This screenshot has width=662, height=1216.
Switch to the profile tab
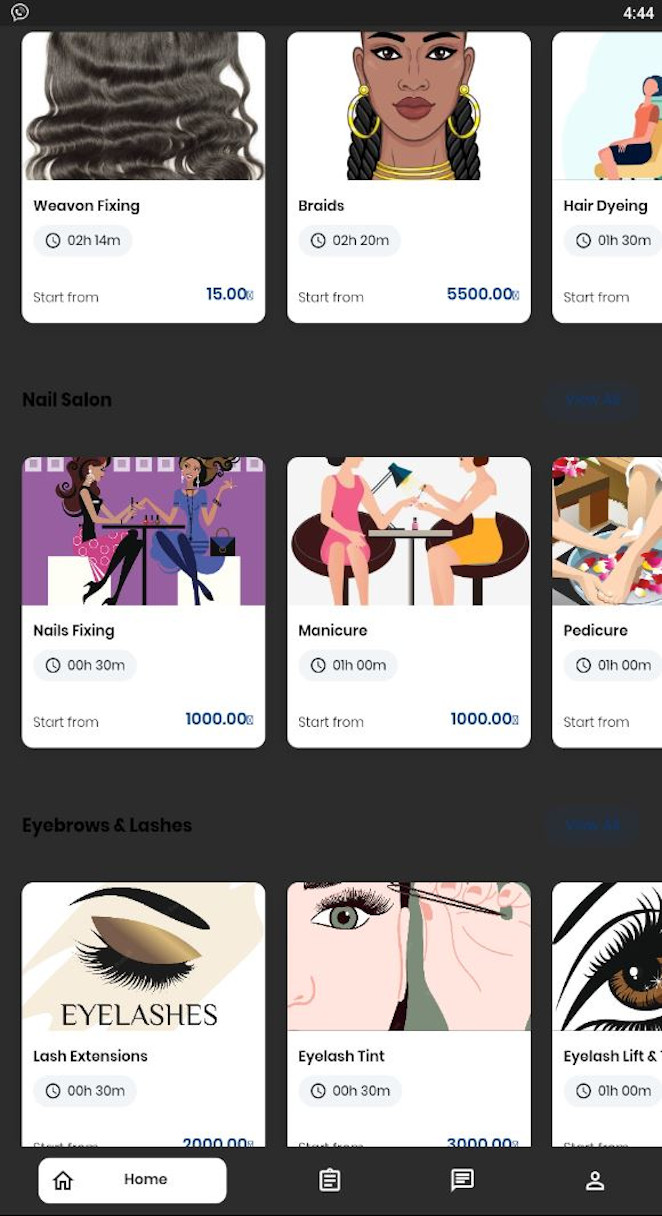(x=595, y=1180)
